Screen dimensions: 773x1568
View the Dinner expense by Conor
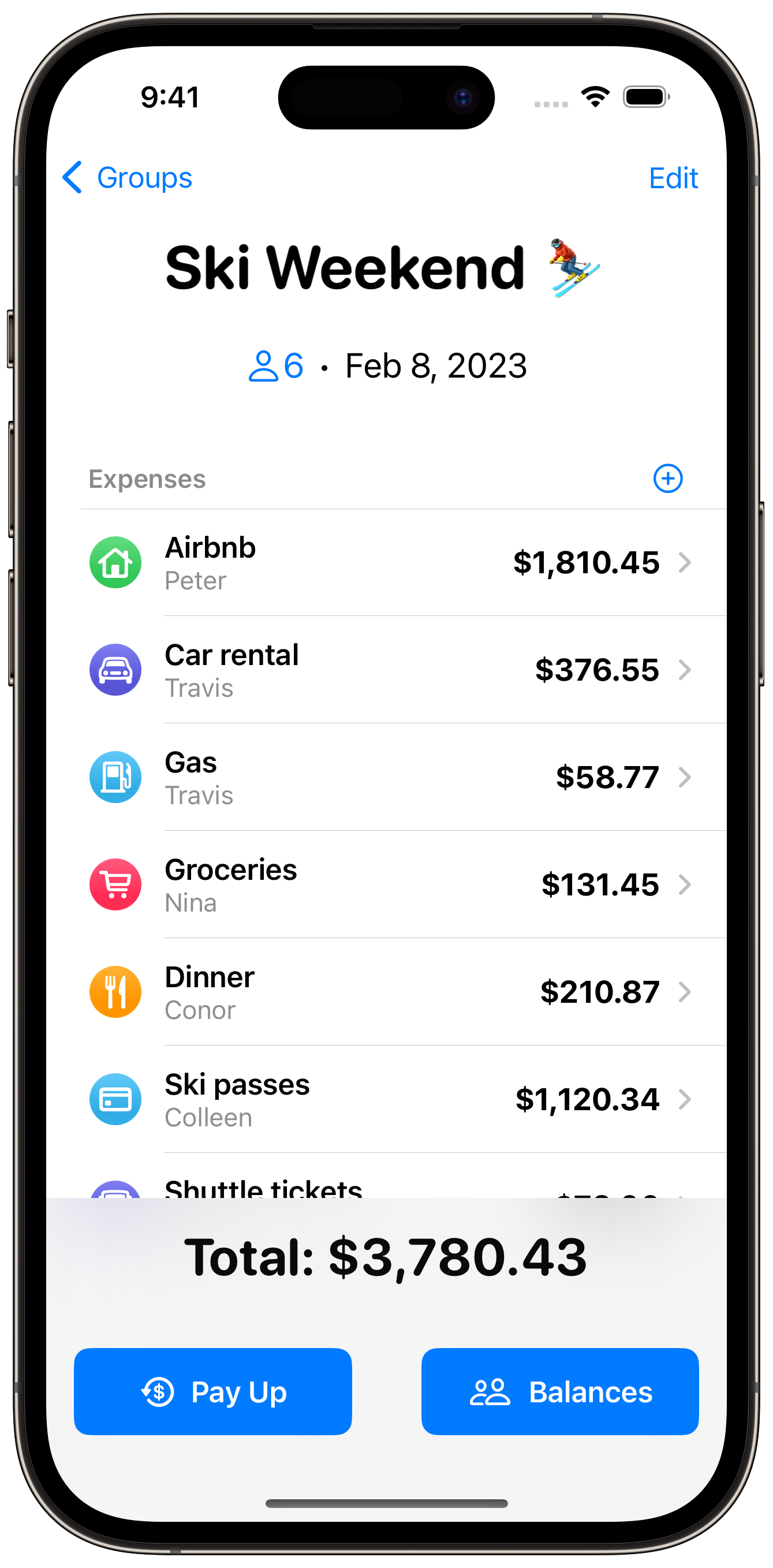pos(404,992)
